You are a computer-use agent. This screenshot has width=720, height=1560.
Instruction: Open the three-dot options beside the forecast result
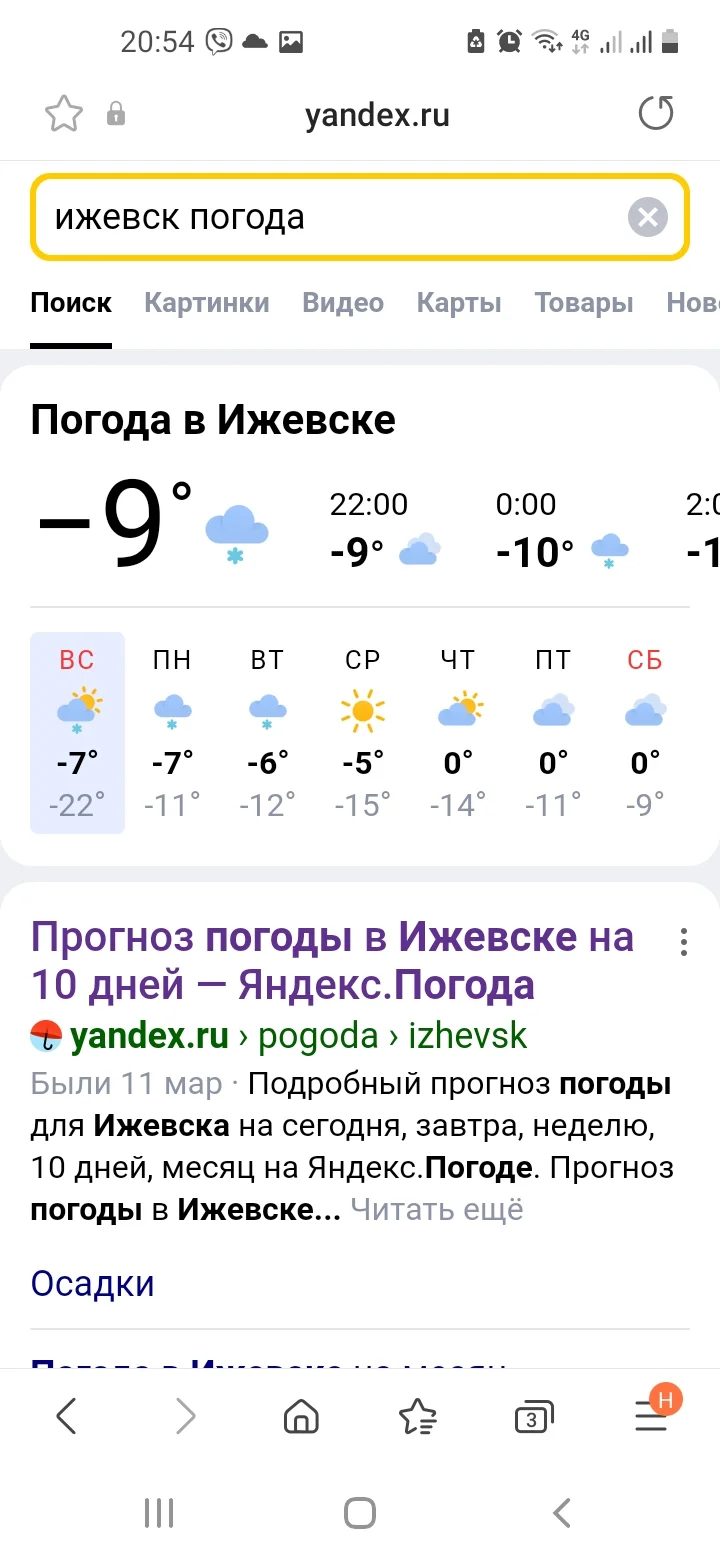click(684, 941)
